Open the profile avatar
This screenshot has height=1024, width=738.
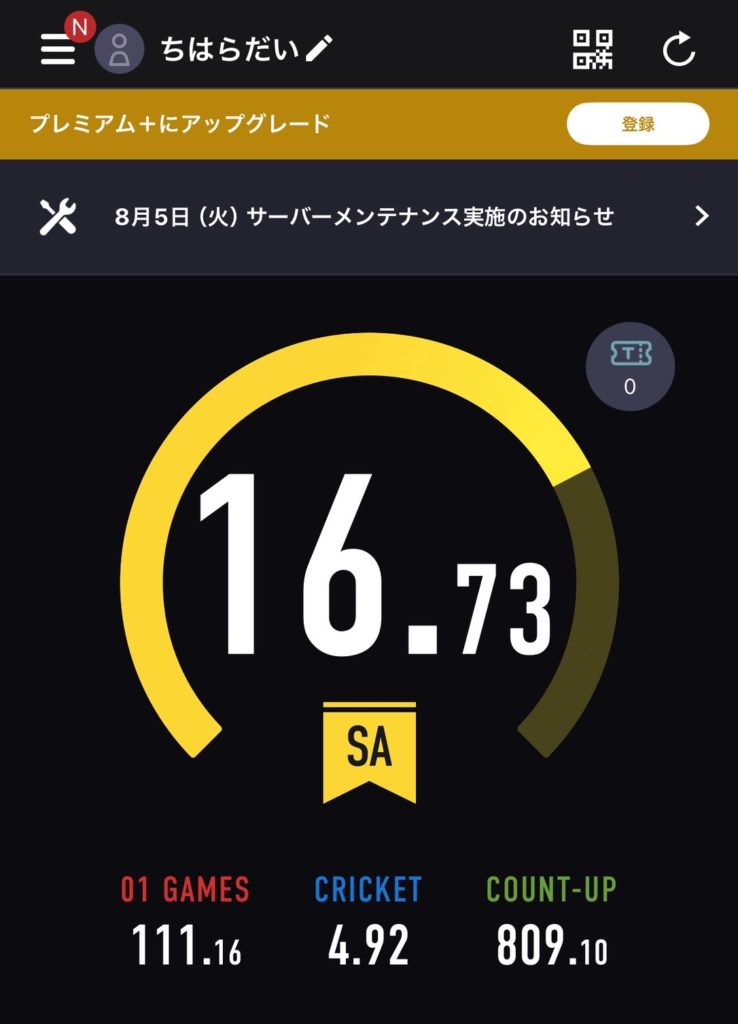coord(119,49)
